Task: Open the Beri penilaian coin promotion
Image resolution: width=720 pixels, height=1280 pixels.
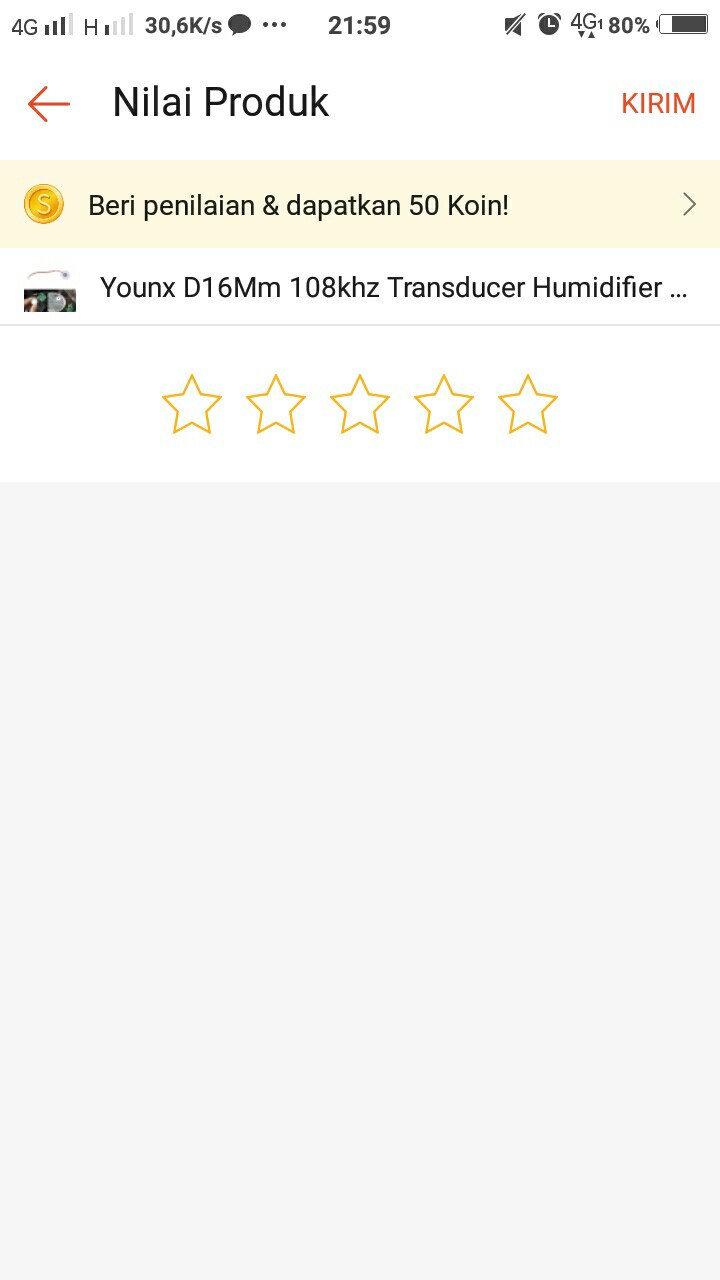Action: point(300,204)
